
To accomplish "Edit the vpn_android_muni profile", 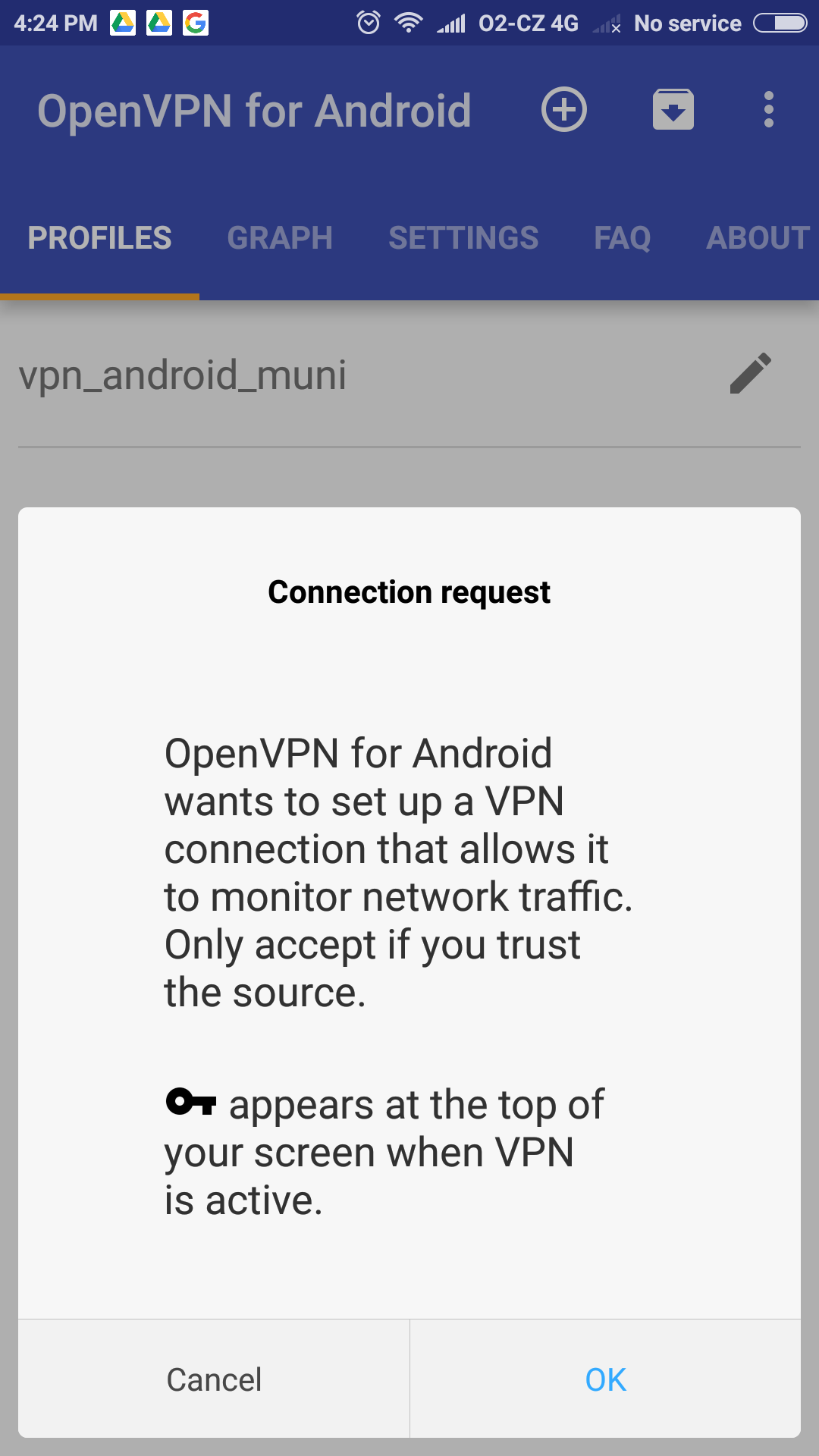I will pos(750,374).
